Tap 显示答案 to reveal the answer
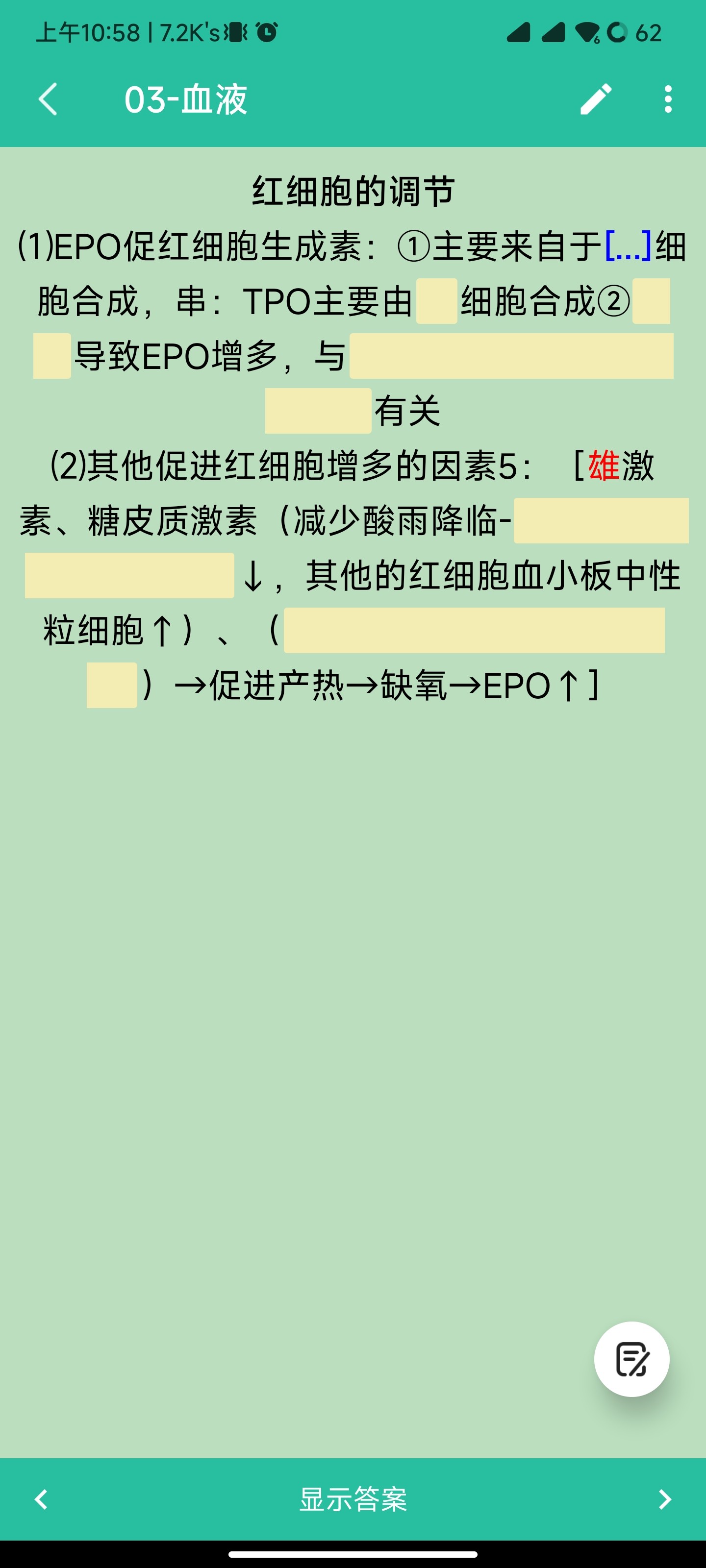The height and width of the screenshot is (1568, 706). tap(353, 1498)
